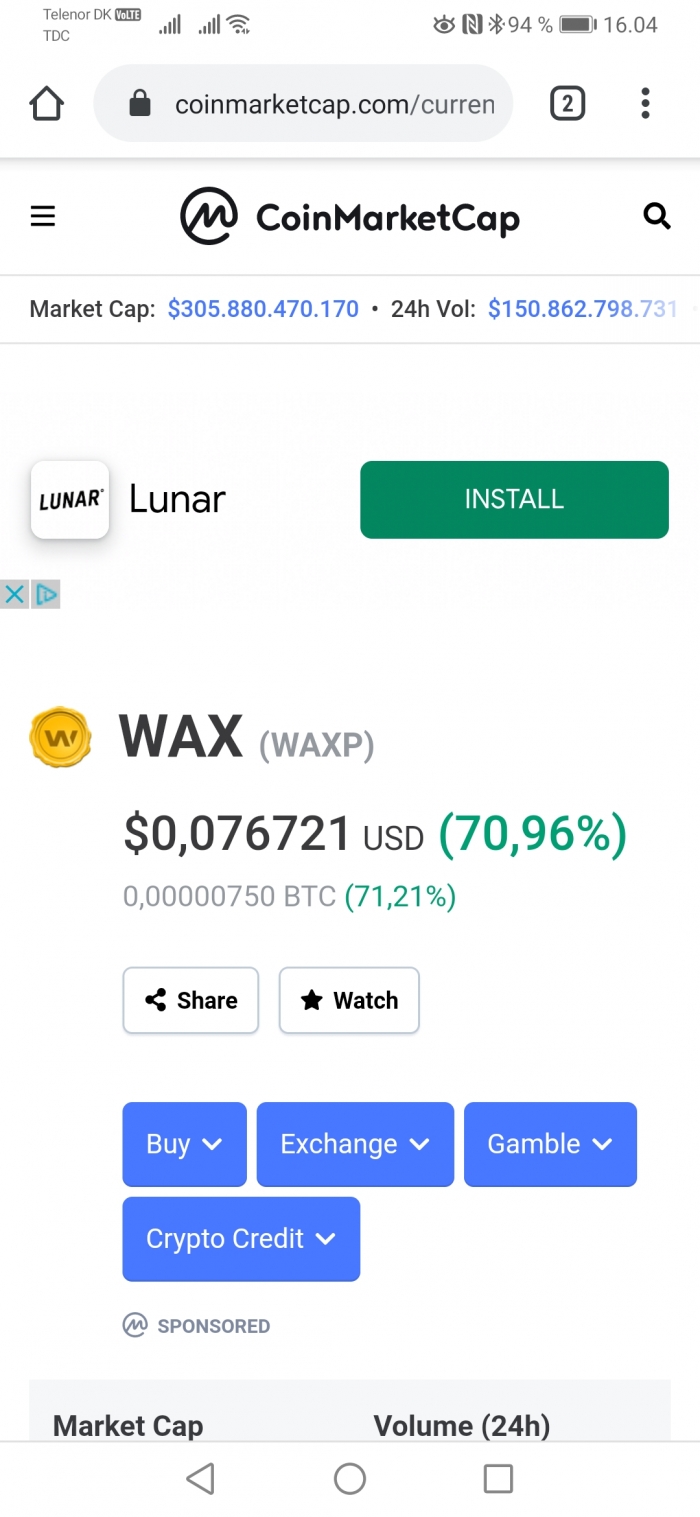Open the site search magnifier
The image size is (700, 1517).
click(656, 216)
